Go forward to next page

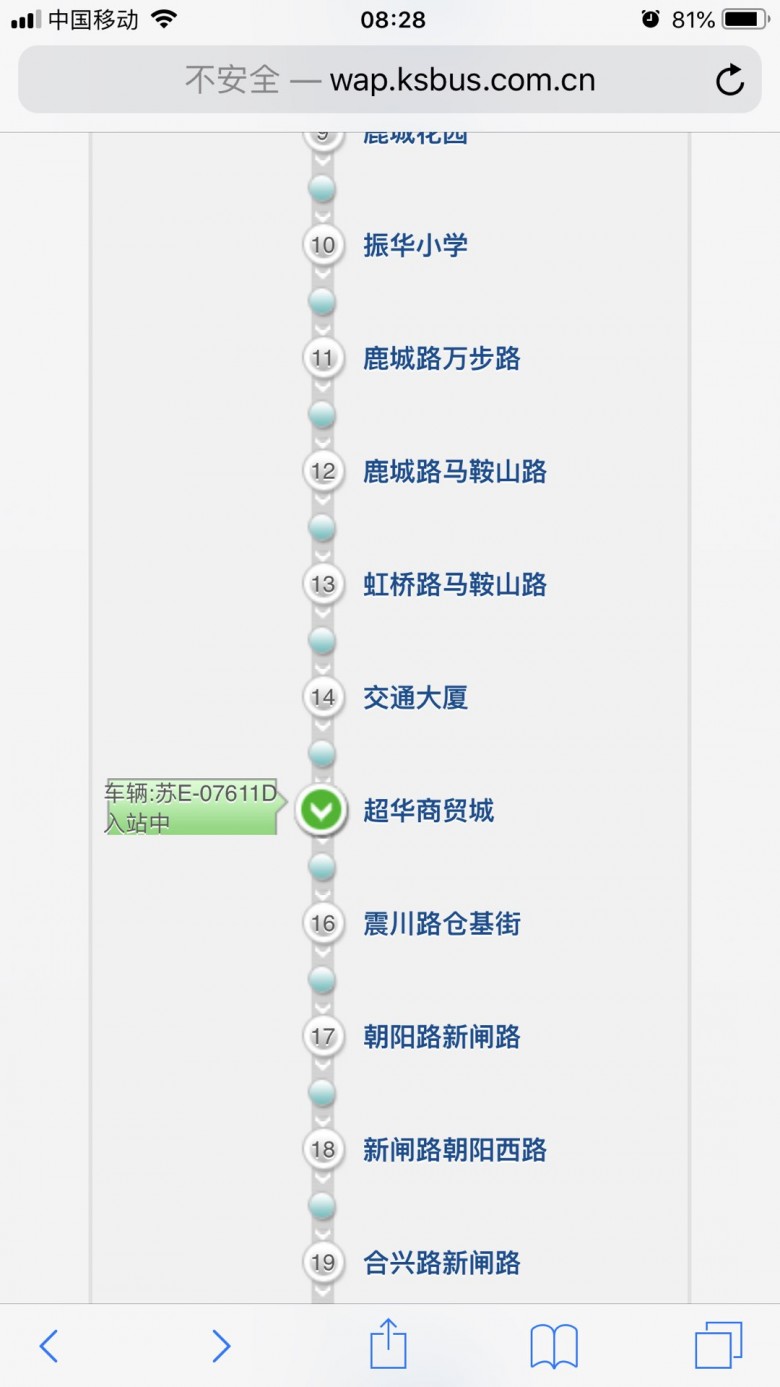pyautogui.click(x=221, y=1346)
